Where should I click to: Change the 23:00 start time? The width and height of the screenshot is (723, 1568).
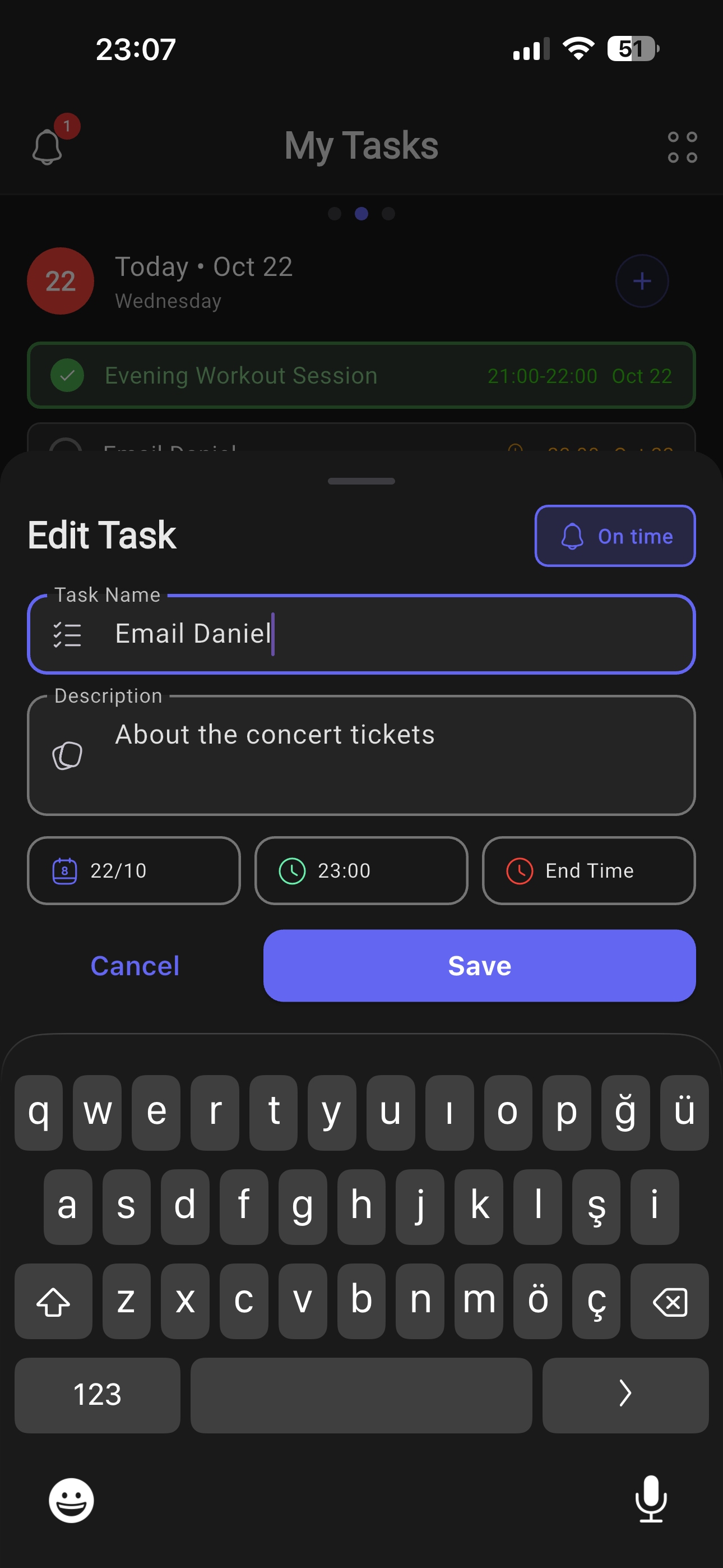pos(361,870)
